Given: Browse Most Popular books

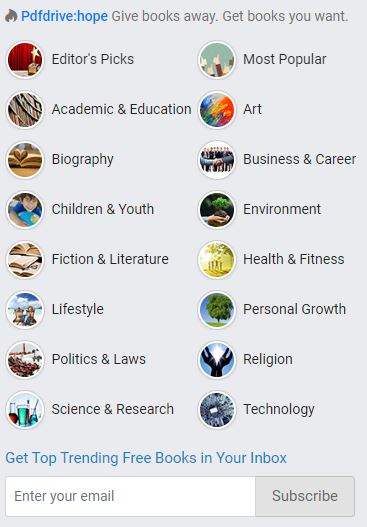Looking at the screenshot, I should (285, 59).
